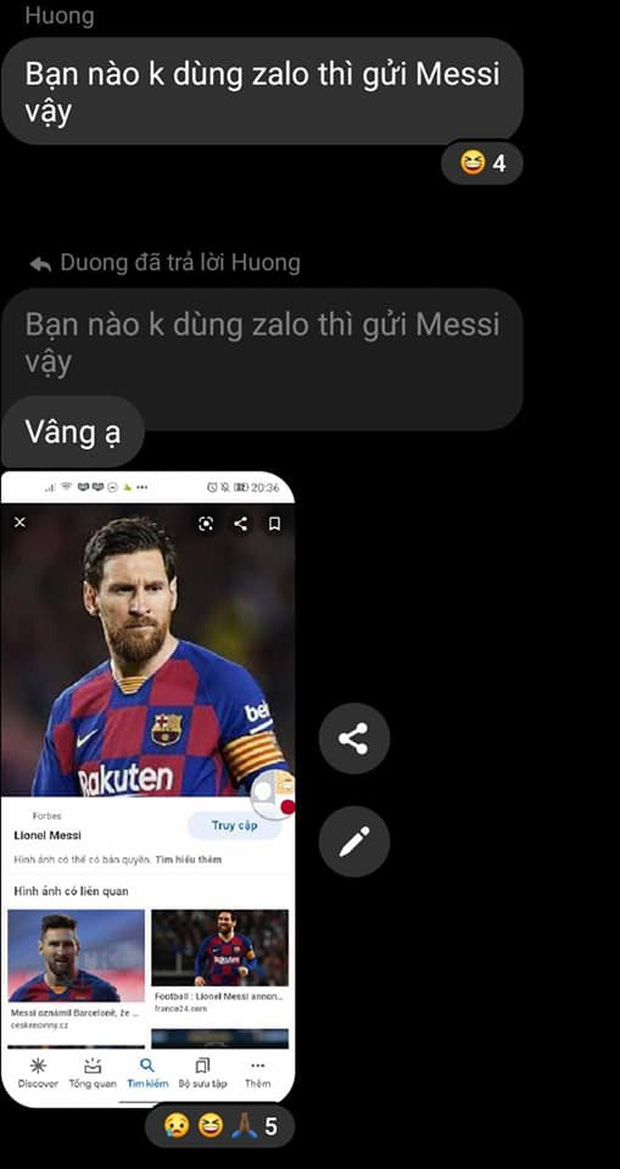
Task: Jump to the quoted message from Huong
Action: 260,342
